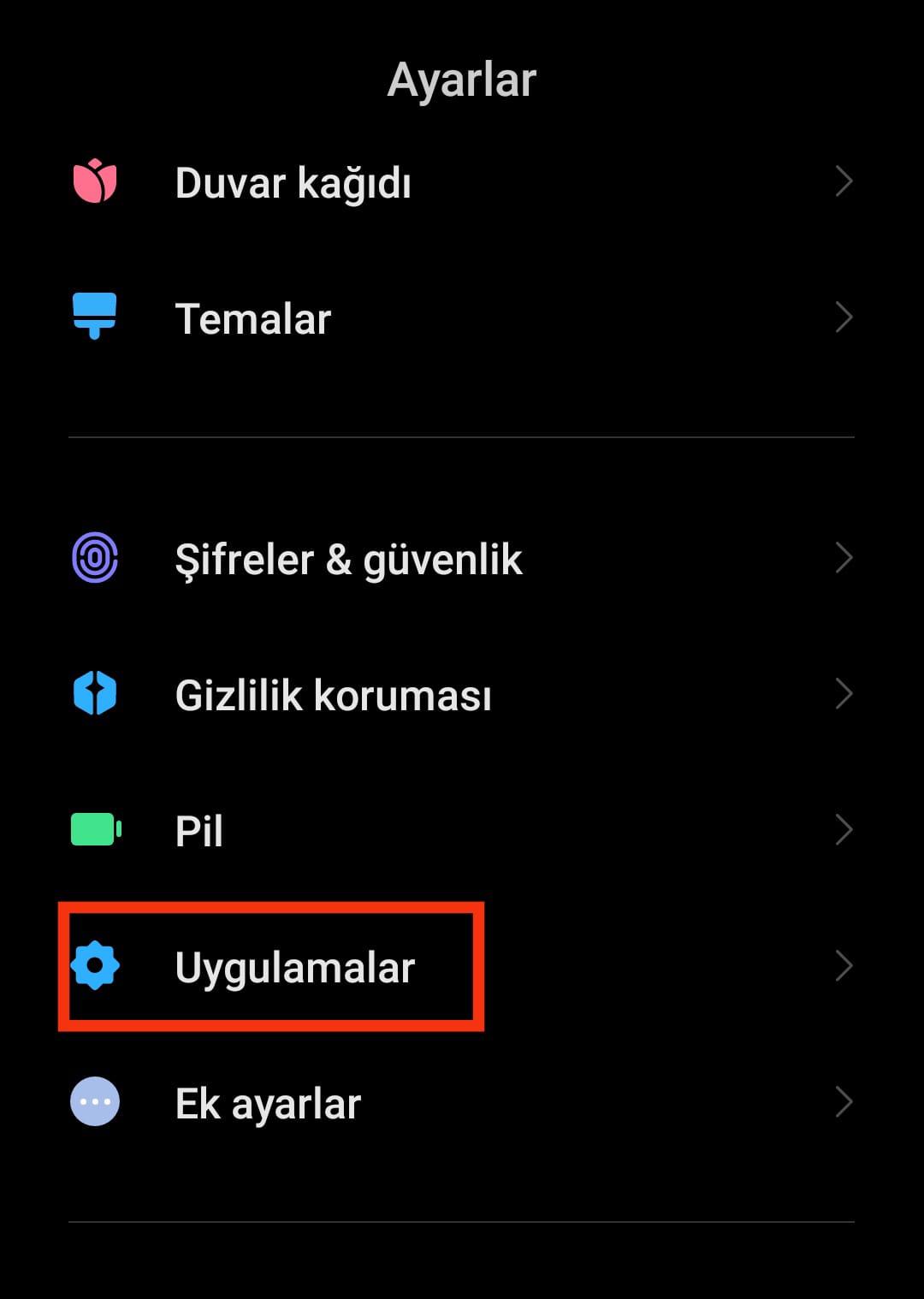Select the Duvar kağıdı tulip icon
Viewport: 924px width, 1299px height.
pos(94,181)
